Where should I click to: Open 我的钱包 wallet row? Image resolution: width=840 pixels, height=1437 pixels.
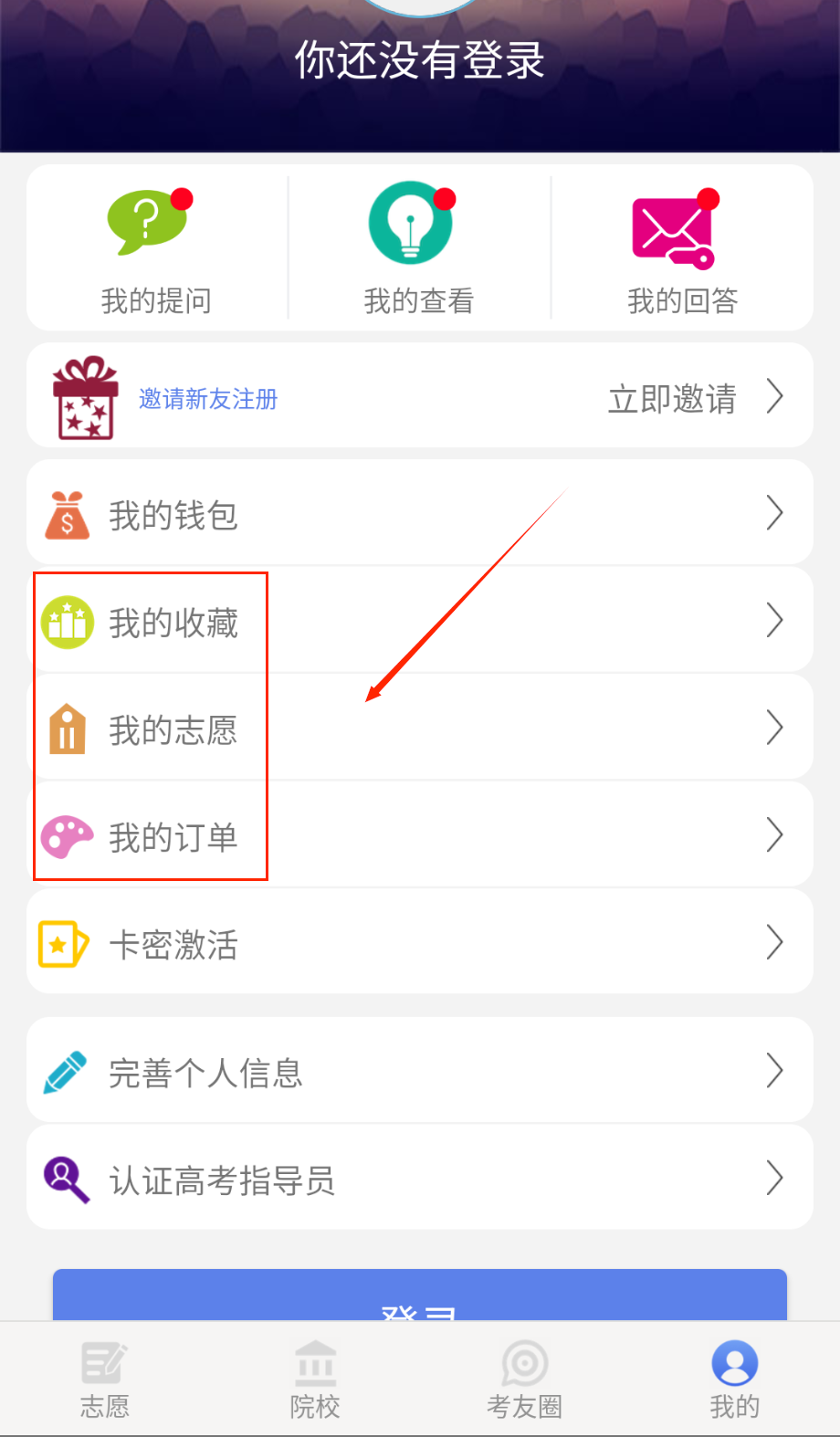[420, 514]
